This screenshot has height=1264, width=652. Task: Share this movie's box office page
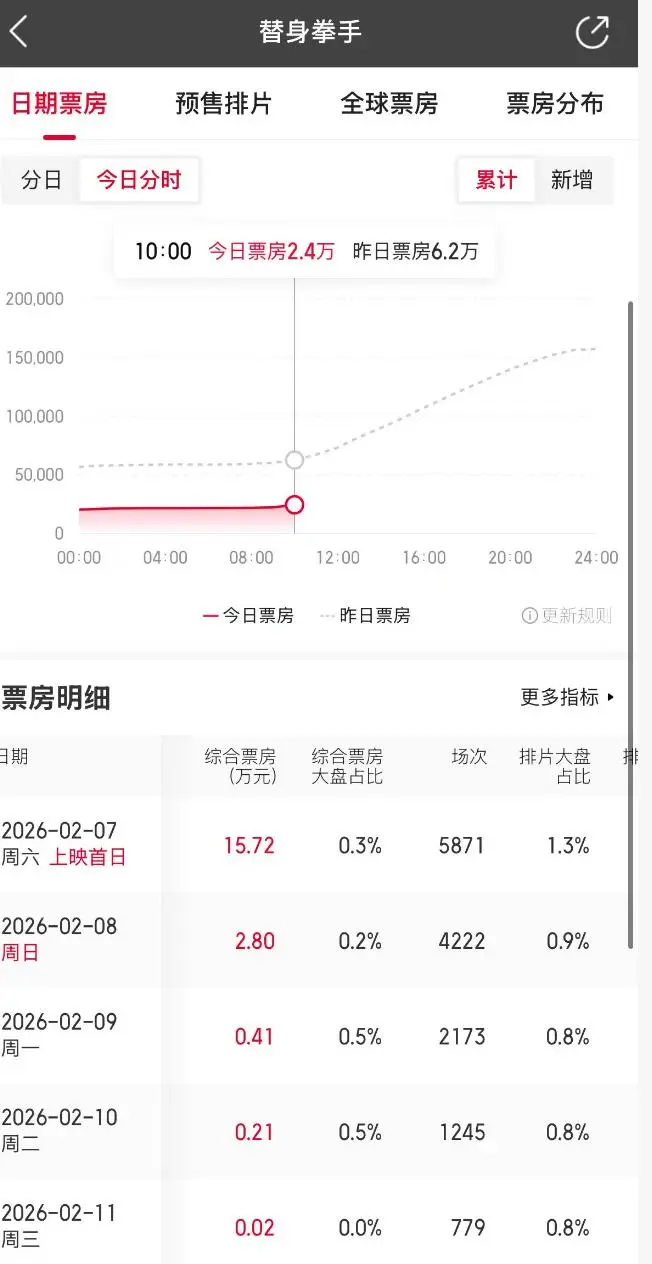[x=592, y=32]
